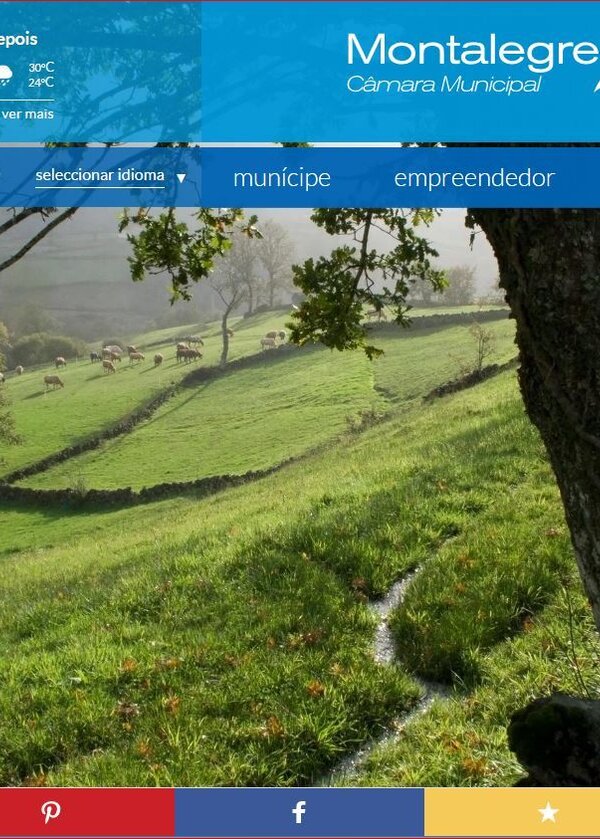Go to the munícipe section
Viewport: 600px width, 839px height.
[x=281, y=178]
